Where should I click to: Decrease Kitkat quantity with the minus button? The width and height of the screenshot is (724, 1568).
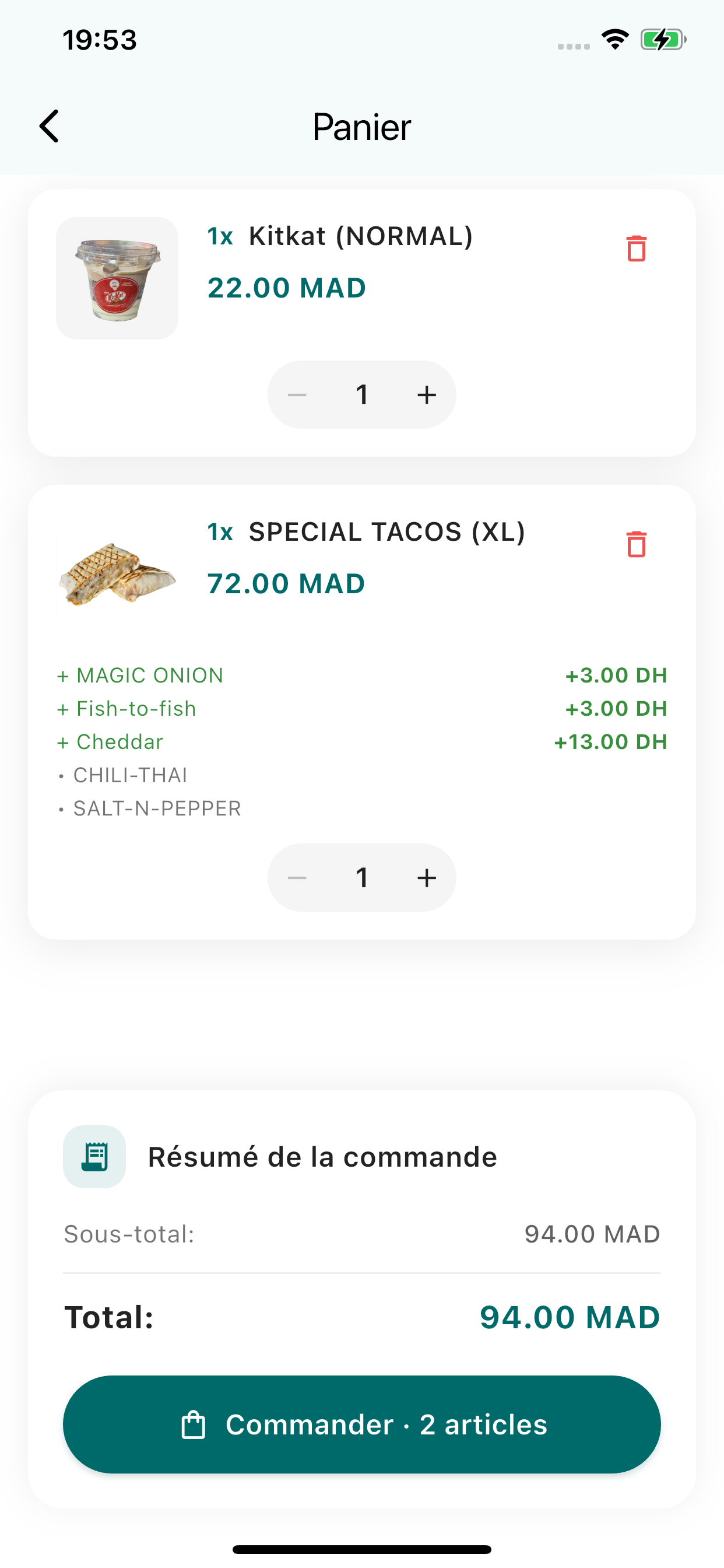(x=297, y=394)
